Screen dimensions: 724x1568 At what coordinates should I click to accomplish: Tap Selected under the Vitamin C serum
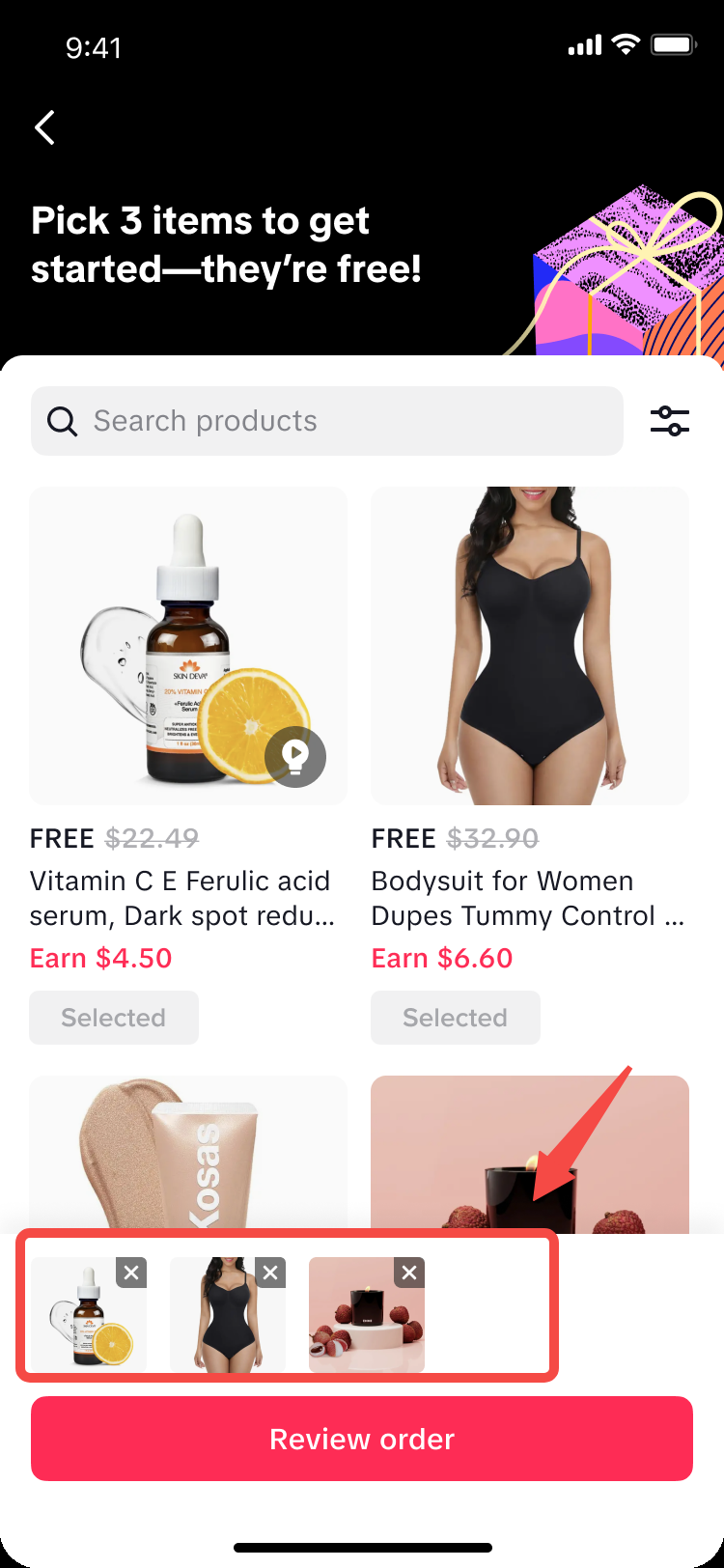(x=114, y=1018)
